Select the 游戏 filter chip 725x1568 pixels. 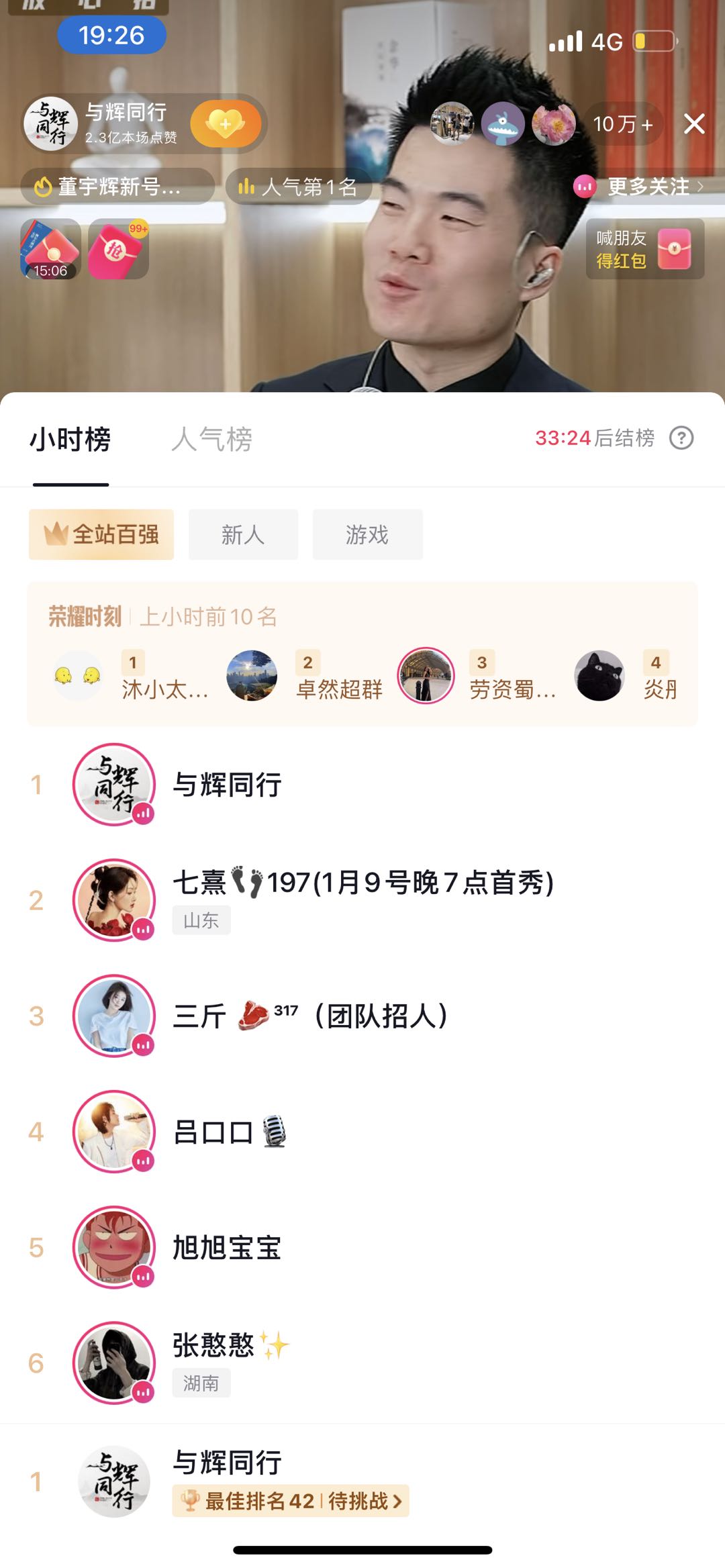point(367,535)
